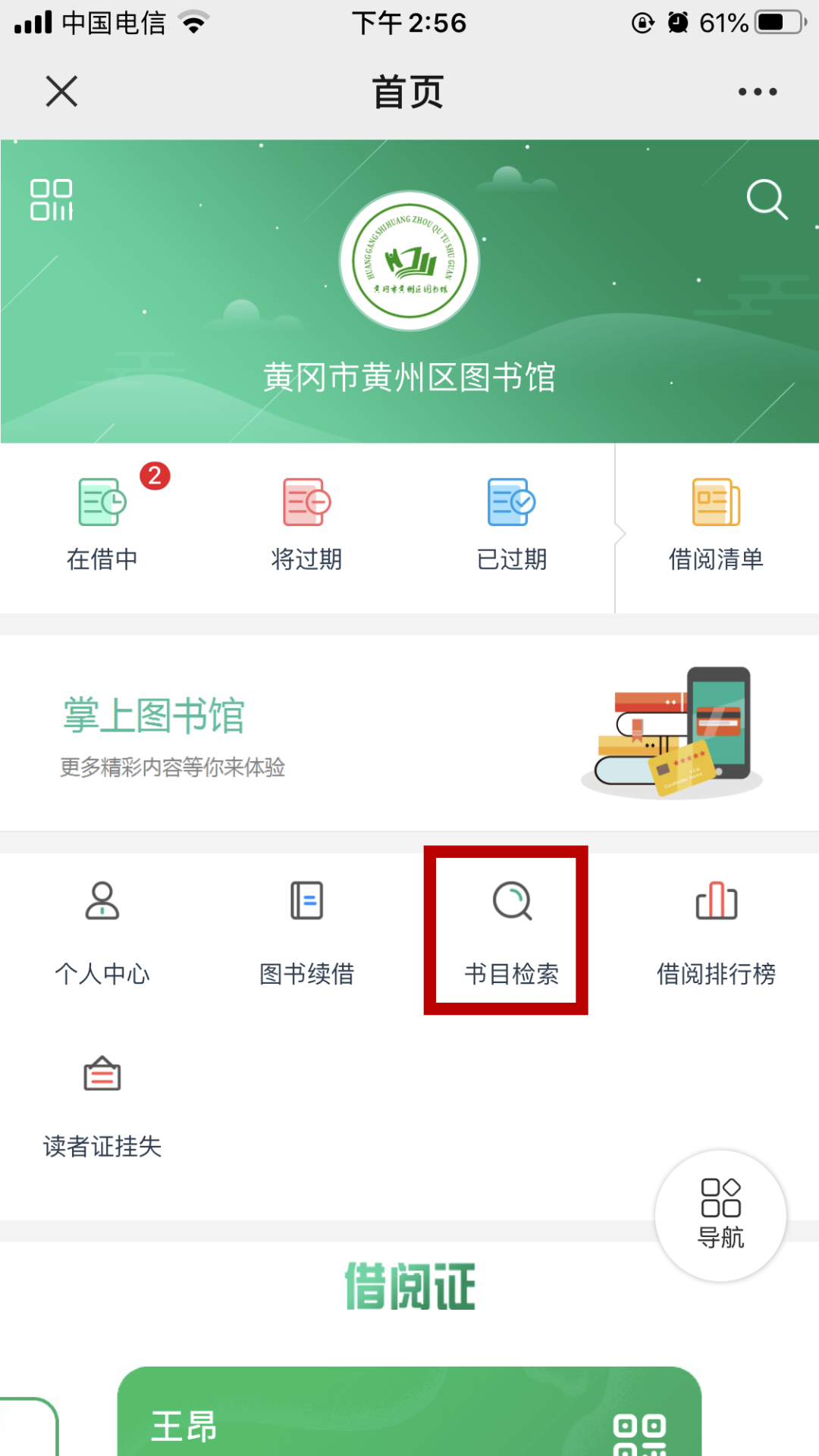Screen dimensions: 819x1456
Task: Open 将过期 soon-to-expire list
Action: tap(306, 524)
